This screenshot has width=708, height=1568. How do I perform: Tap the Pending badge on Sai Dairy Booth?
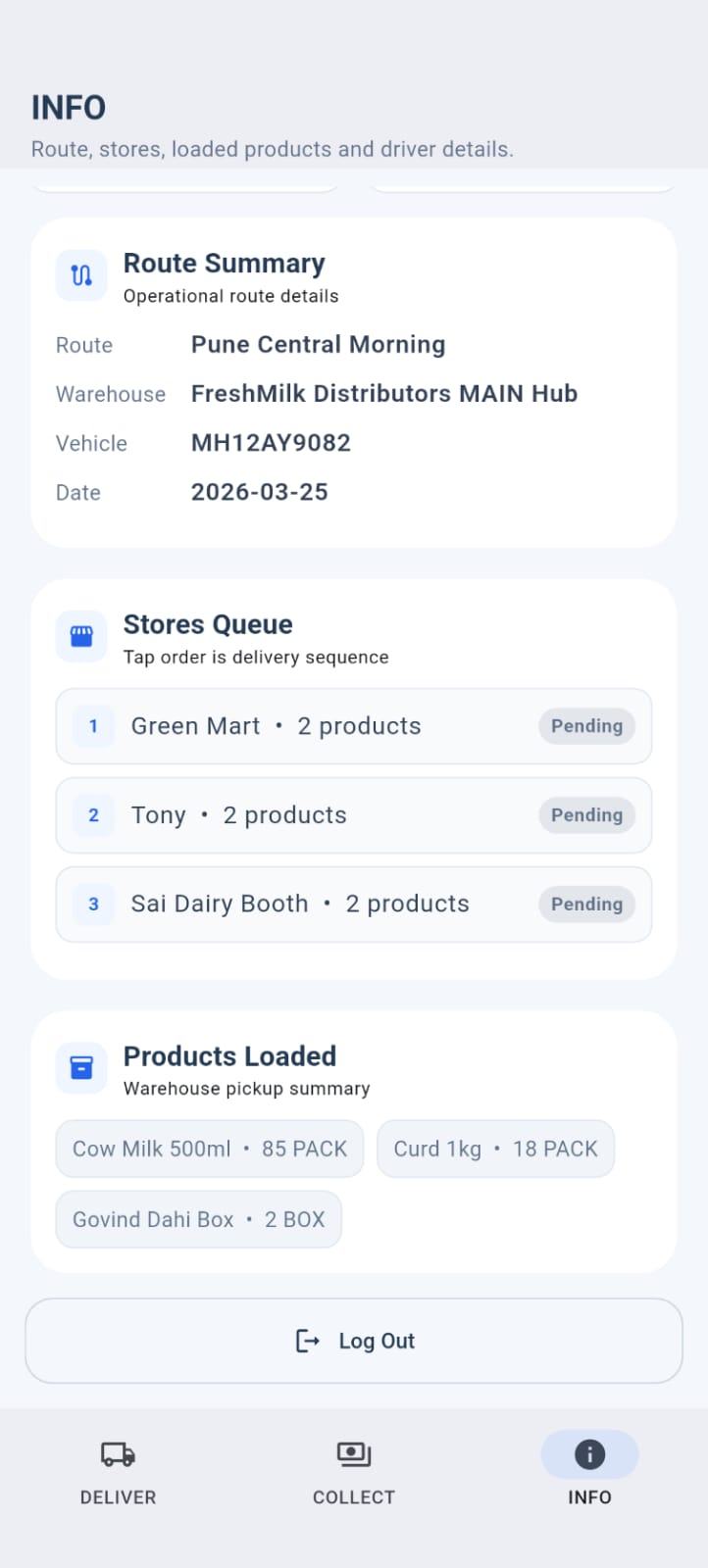pos(586,905)
